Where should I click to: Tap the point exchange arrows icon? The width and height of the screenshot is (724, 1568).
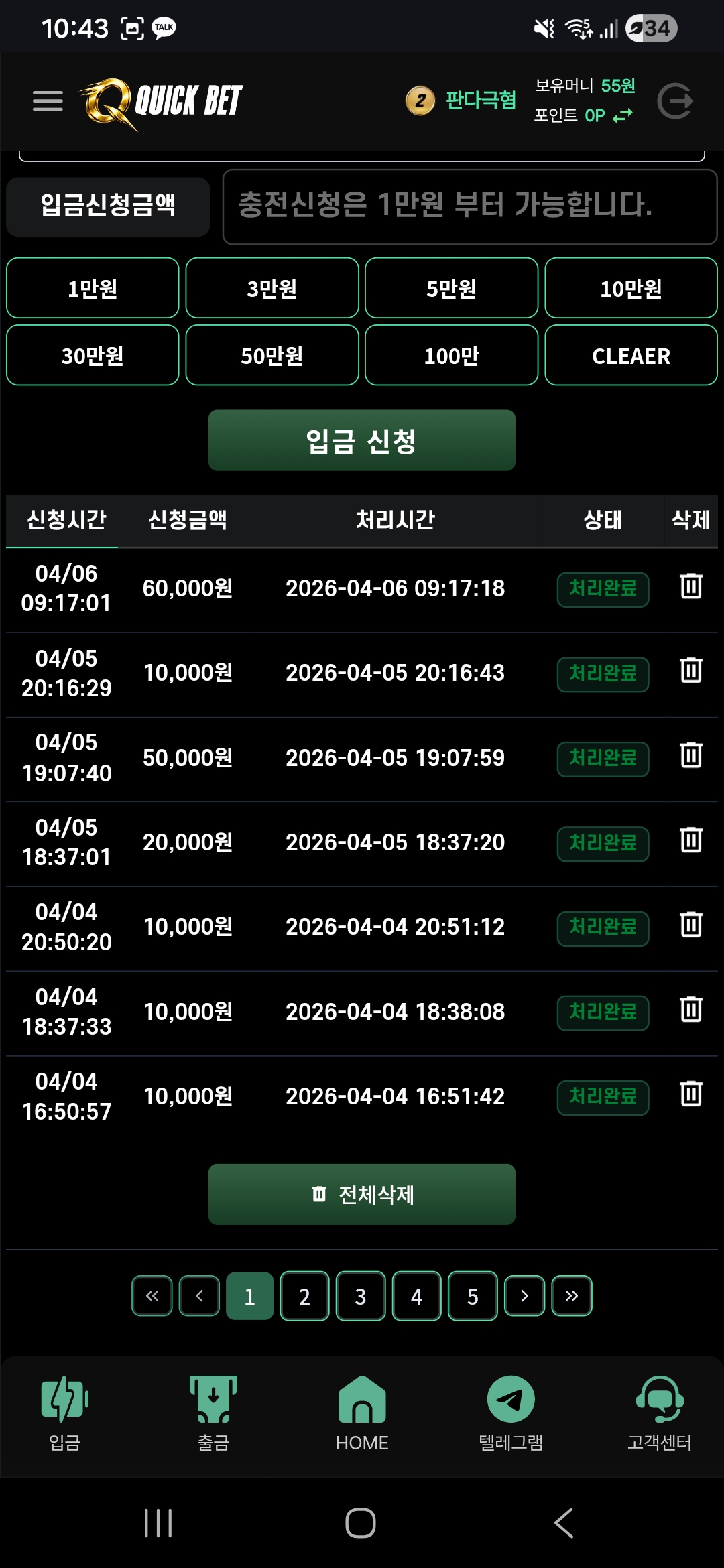(x=623, y=116)
